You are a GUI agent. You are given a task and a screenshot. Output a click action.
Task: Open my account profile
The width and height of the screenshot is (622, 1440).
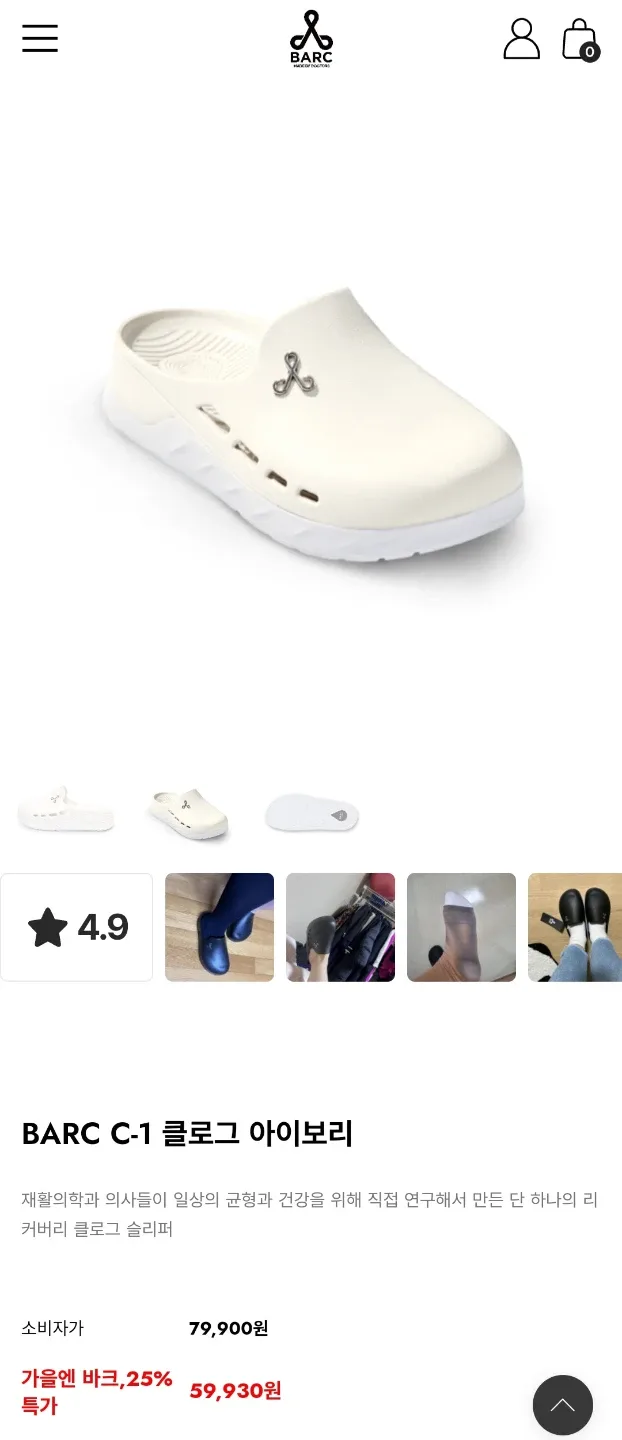(521, 39)
